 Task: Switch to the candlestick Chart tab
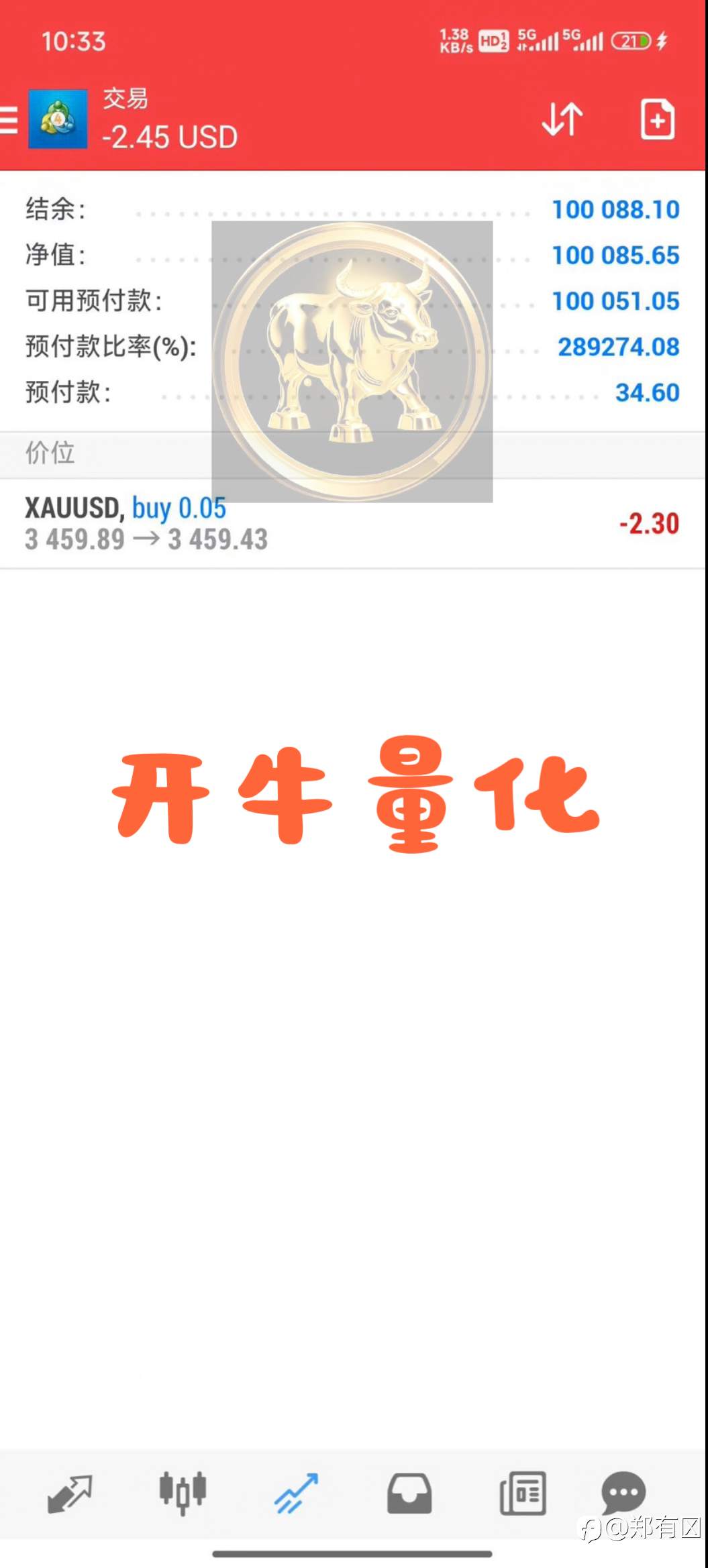point(183,1494)
